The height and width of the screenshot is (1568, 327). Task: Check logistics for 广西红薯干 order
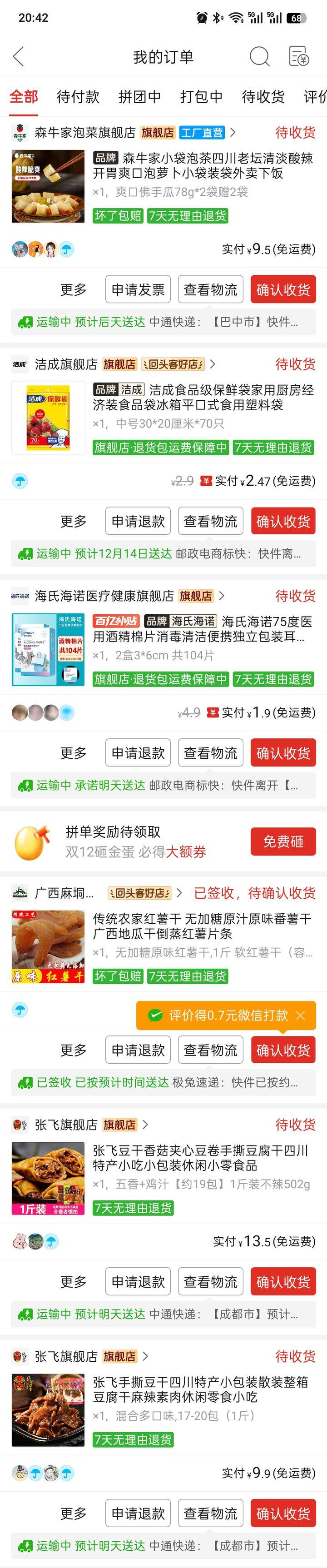coord(211,1050)
